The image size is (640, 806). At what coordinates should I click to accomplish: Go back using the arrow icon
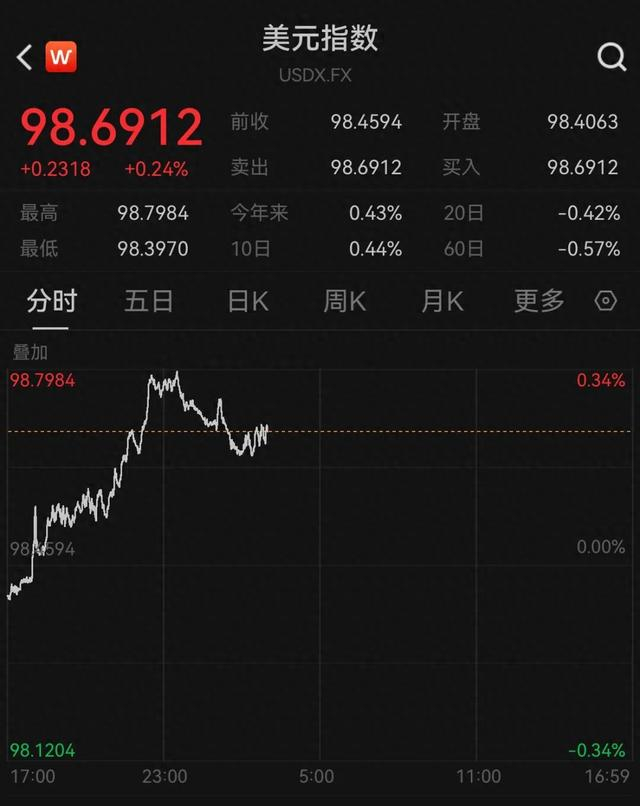click(x=25, y=58)
